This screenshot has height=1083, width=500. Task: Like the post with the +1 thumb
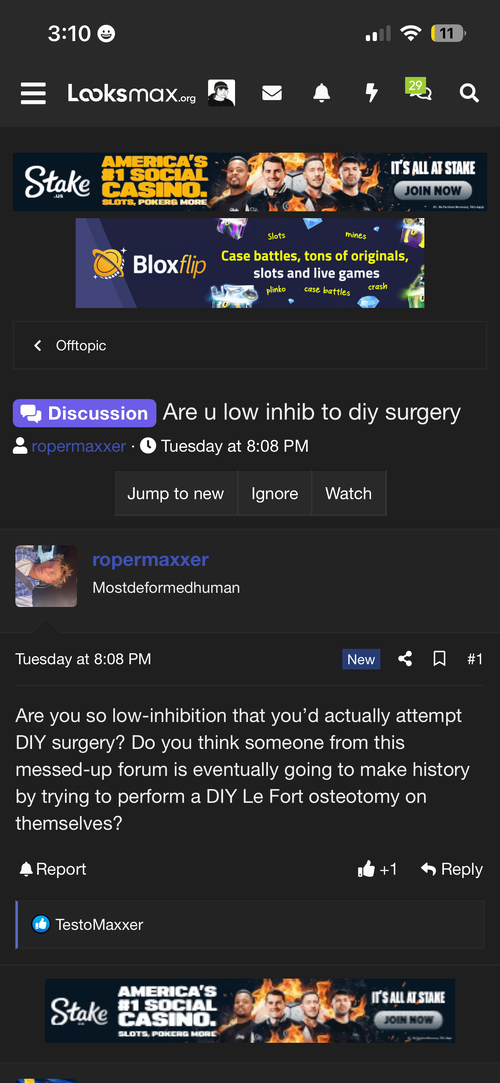tap(377, 869)
